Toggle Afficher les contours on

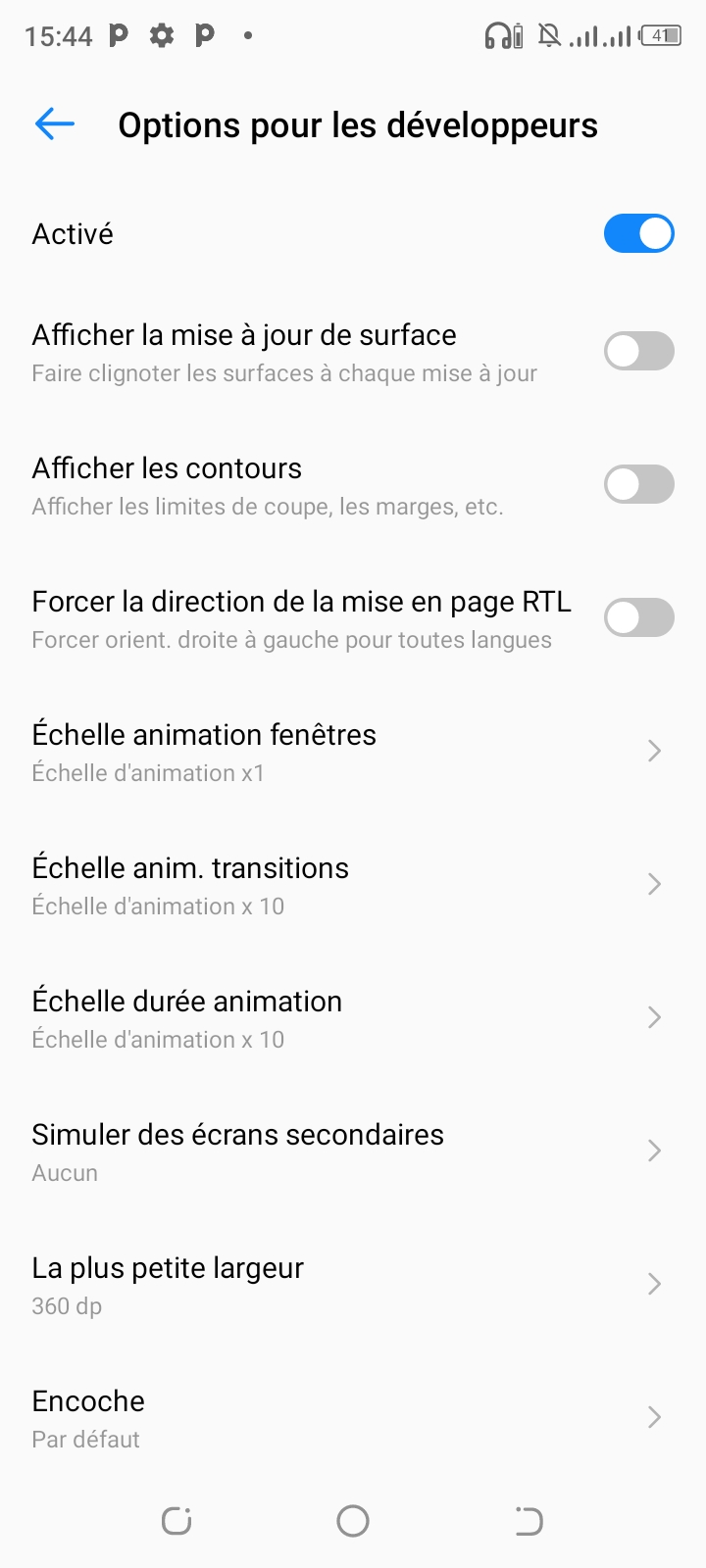[x=638, y=484]
